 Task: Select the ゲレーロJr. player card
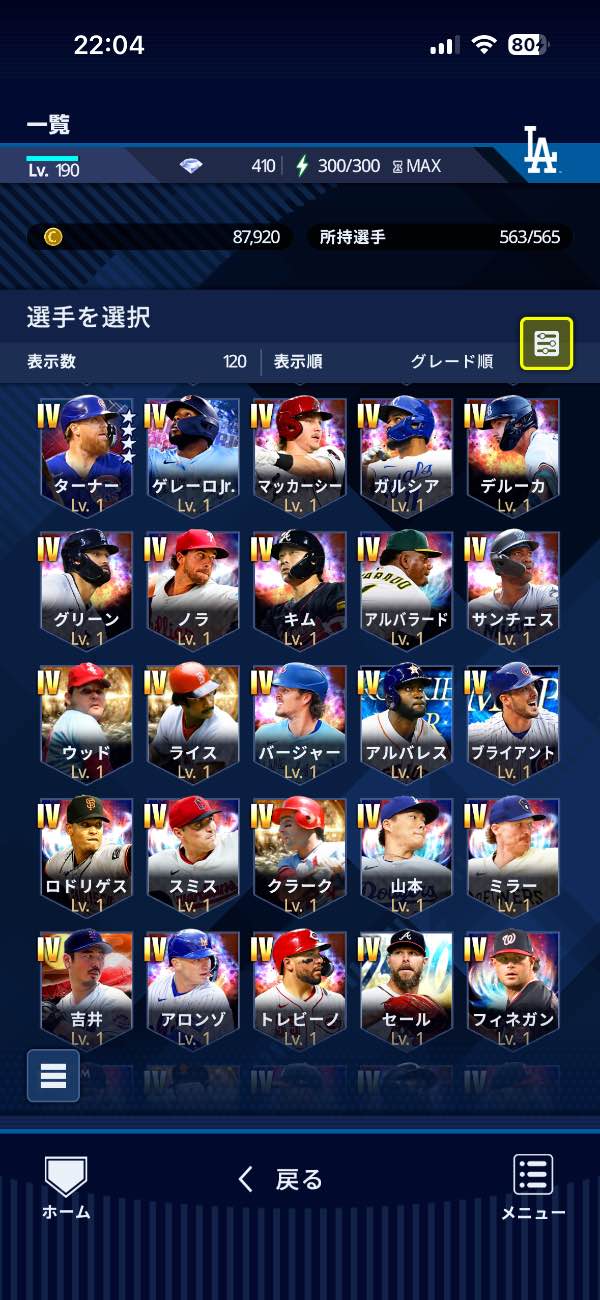[x=193, y=455]
